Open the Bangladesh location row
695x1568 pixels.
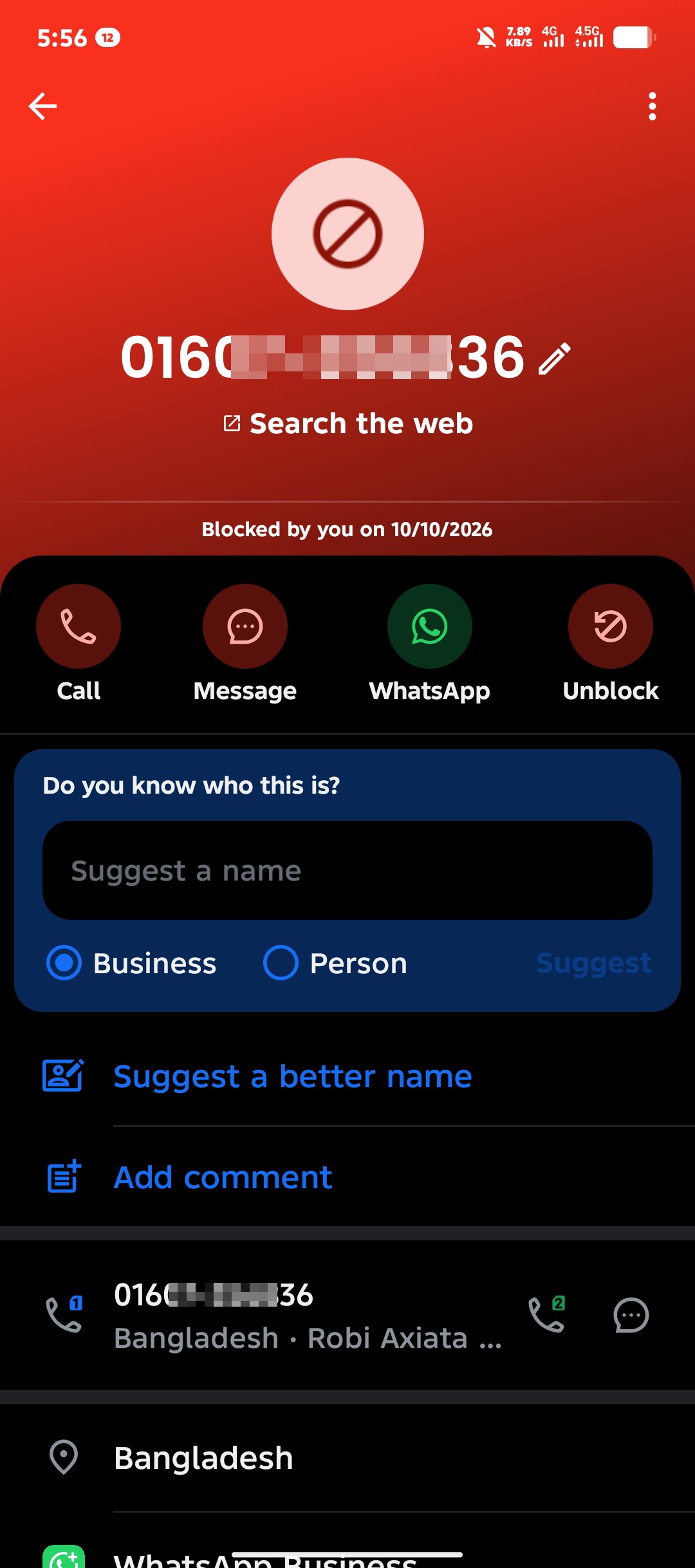coord(347,1458)
